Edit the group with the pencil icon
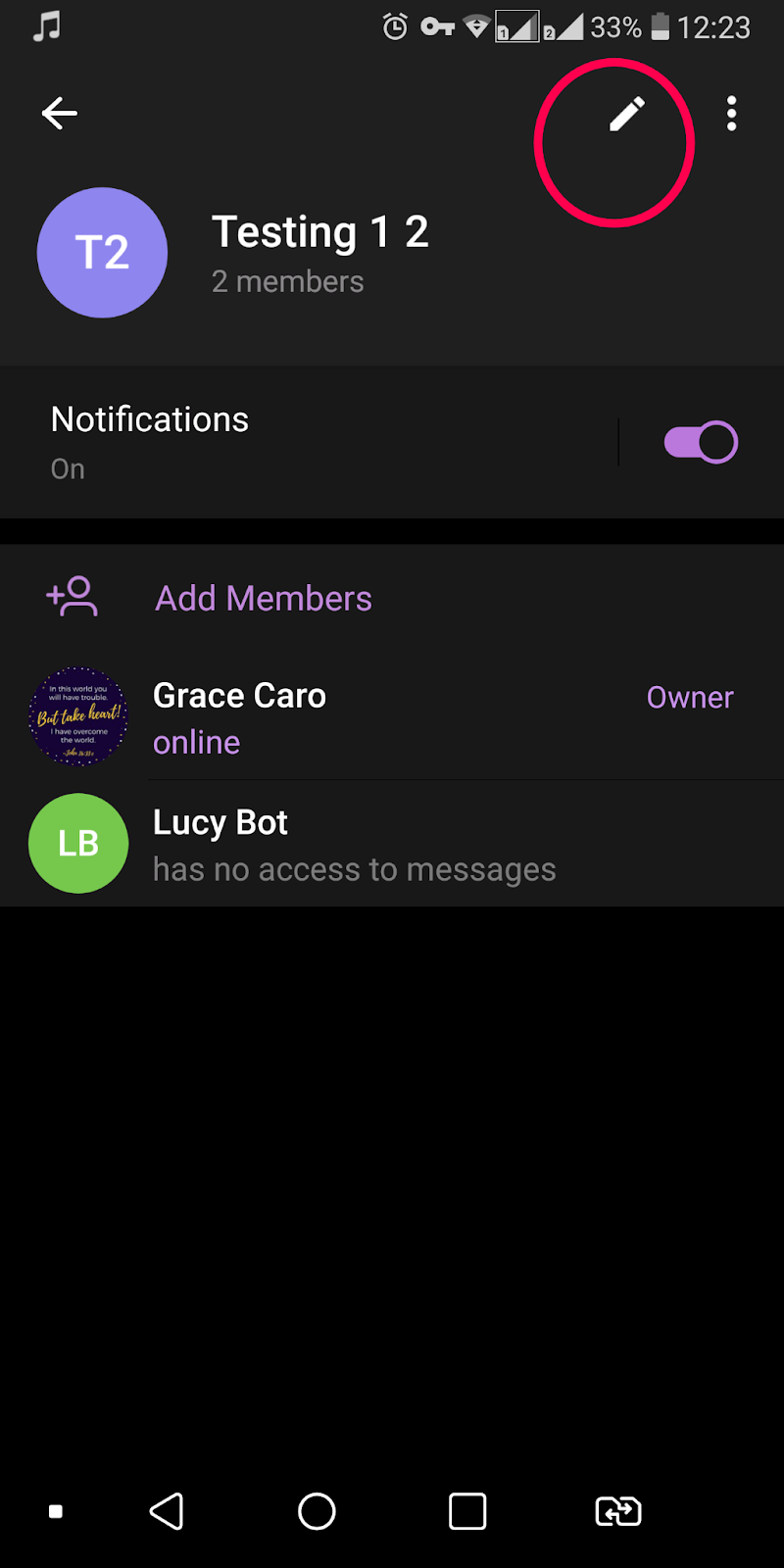784x1568 pixels. [627, 115]
